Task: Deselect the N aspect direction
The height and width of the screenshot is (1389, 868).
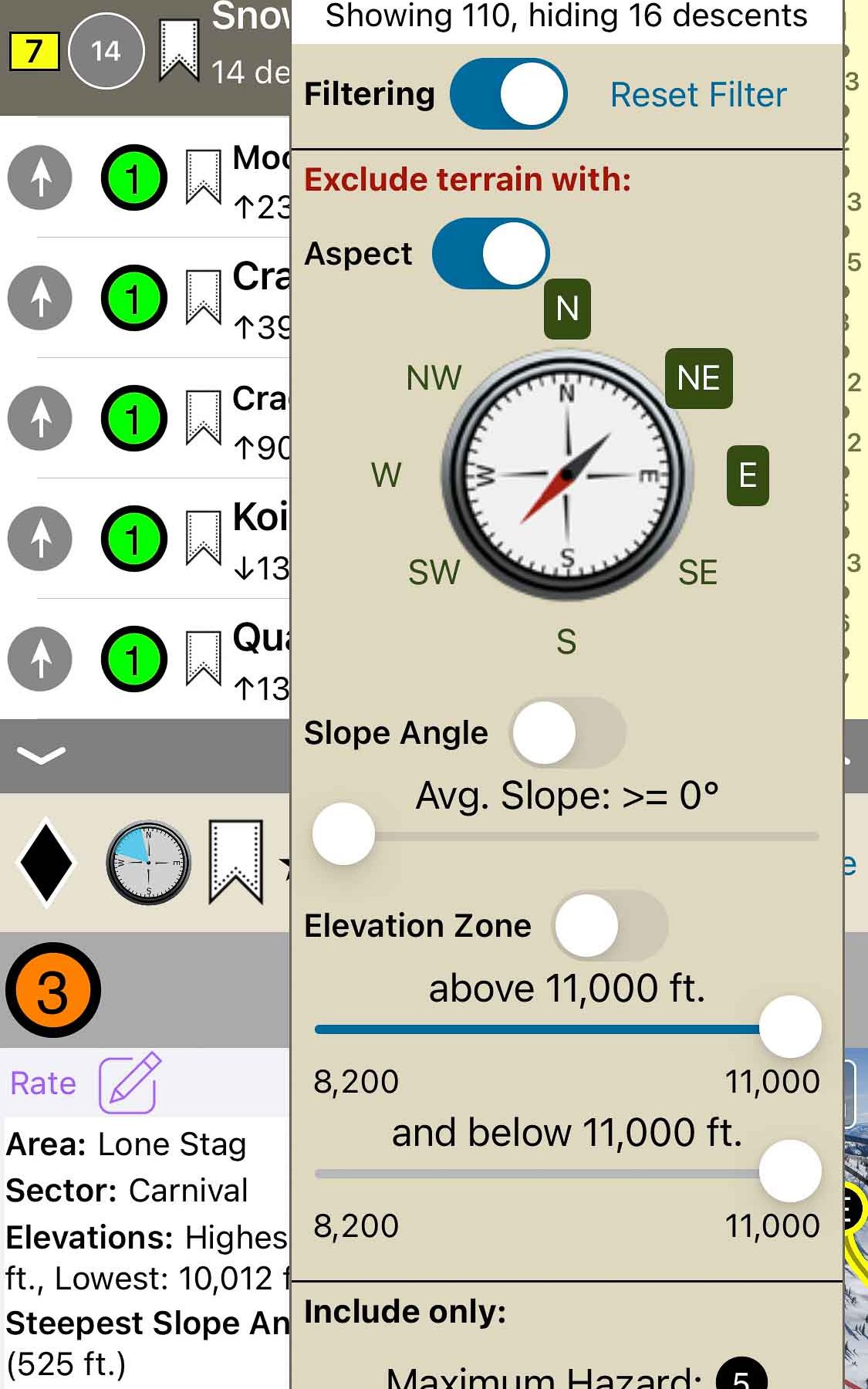Action: tap(567, 309)
